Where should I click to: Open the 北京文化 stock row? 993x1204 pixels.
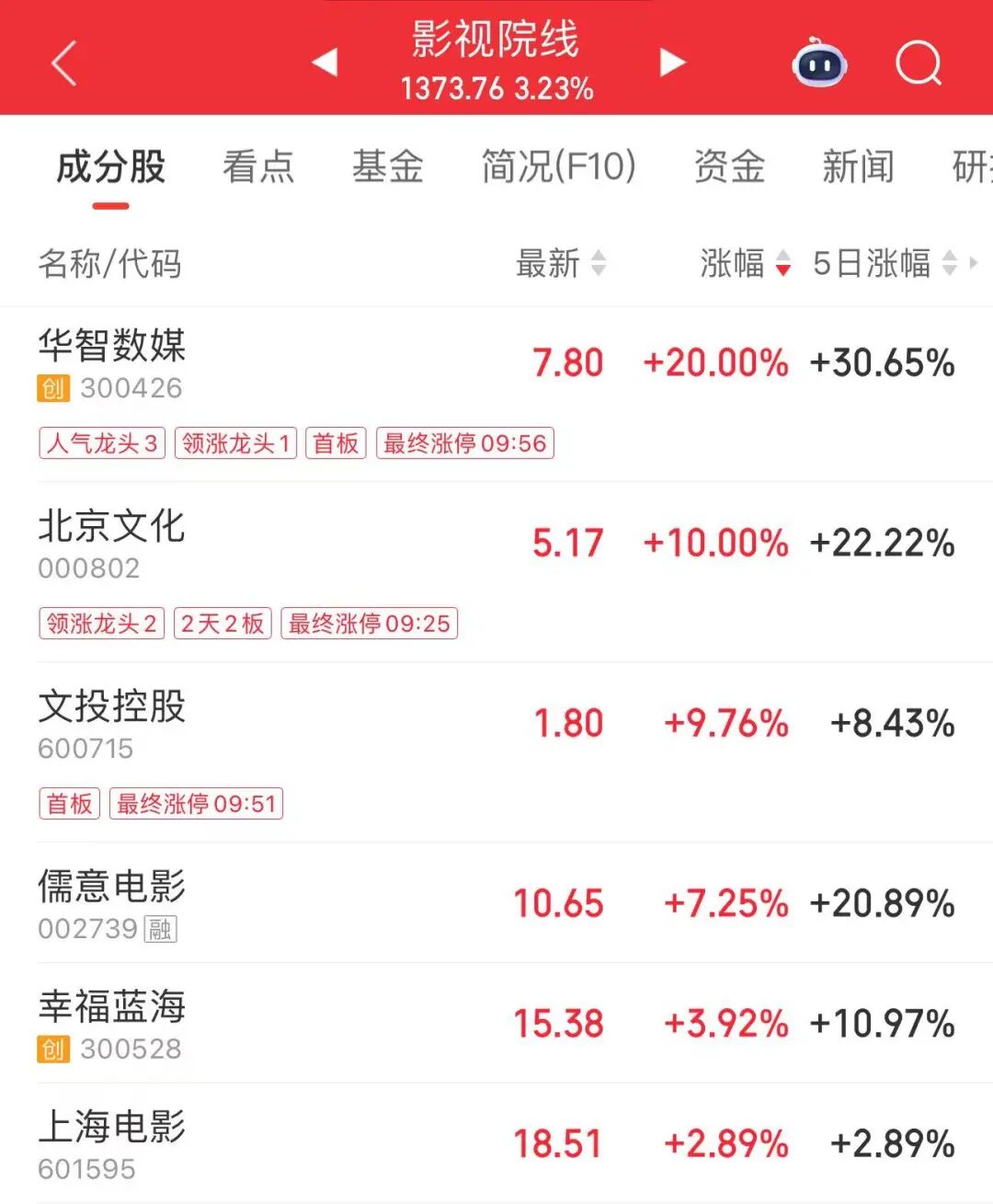[x=496, y=572]
